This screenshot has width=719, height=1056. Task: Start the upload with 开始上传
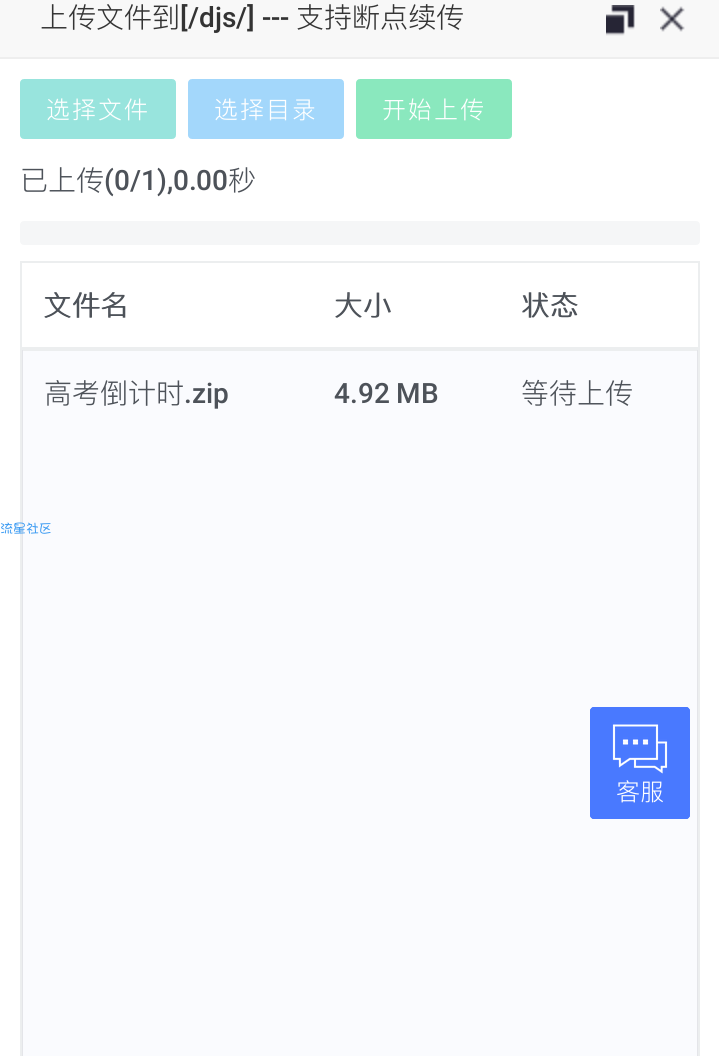(433, 109)
